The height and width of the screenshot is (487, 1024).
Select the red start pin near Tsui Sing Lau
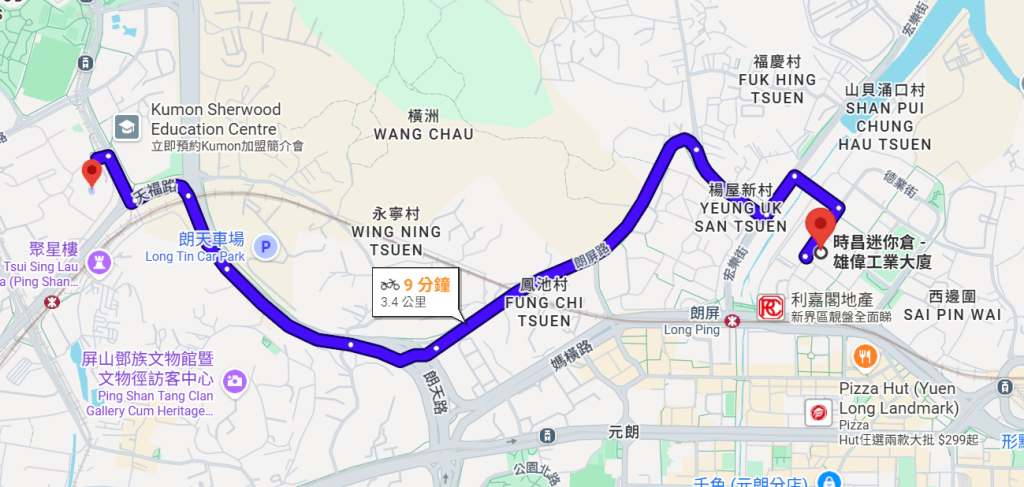tap(92, 174)
